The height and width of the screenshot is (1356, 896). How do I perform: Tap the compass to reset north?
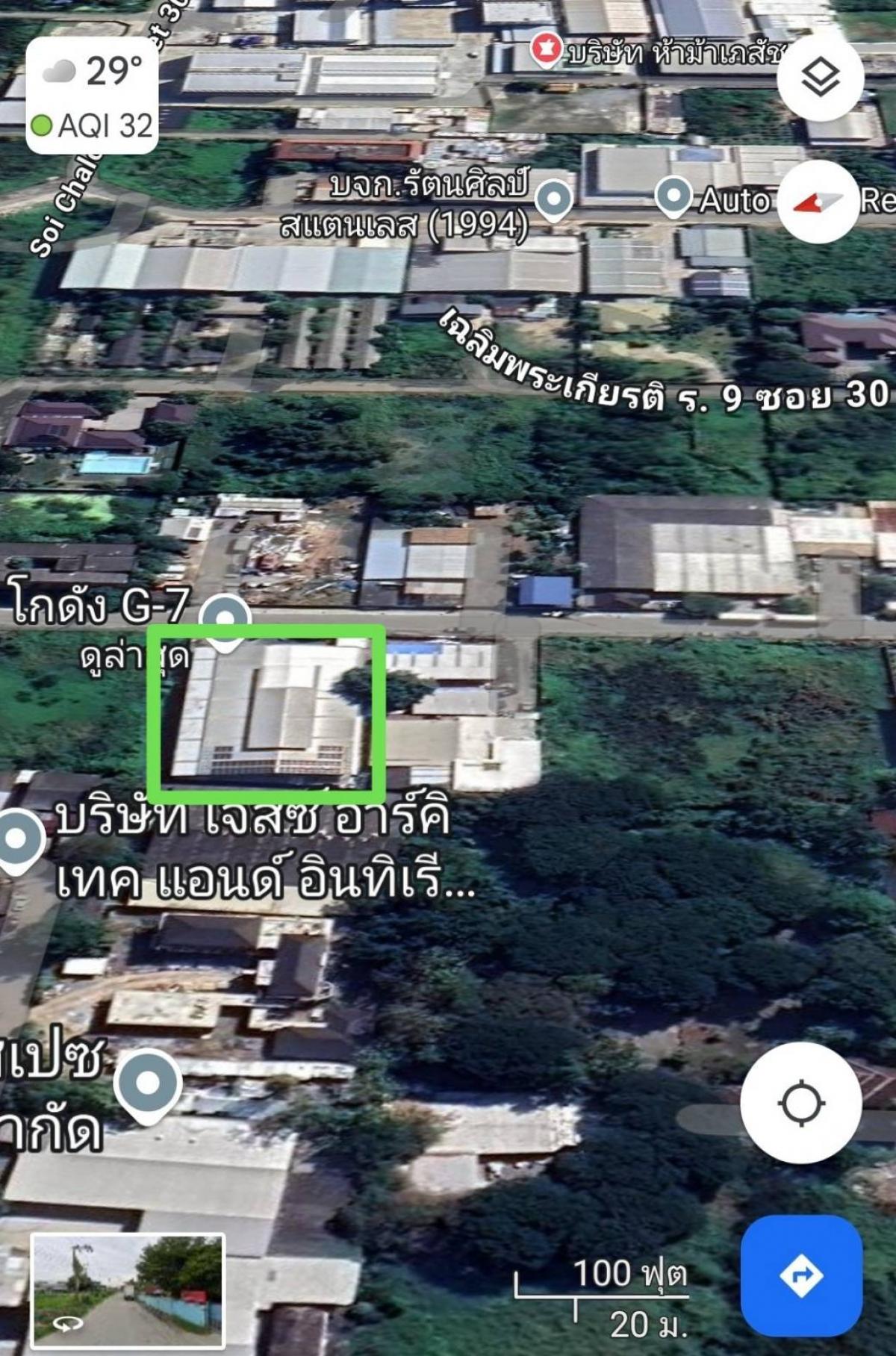[819, 202]
